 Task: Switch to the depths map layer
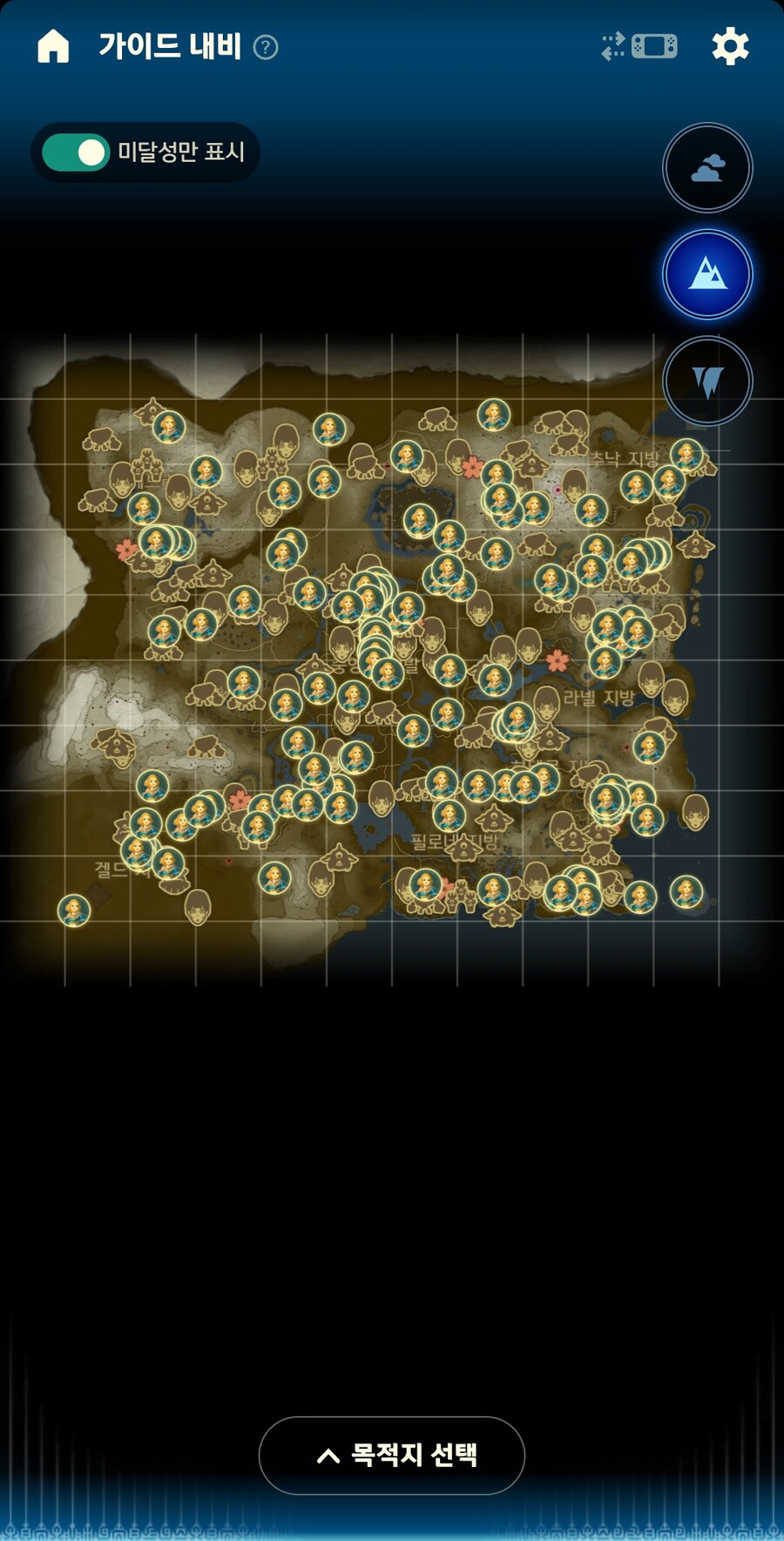[x=707, y=382]
